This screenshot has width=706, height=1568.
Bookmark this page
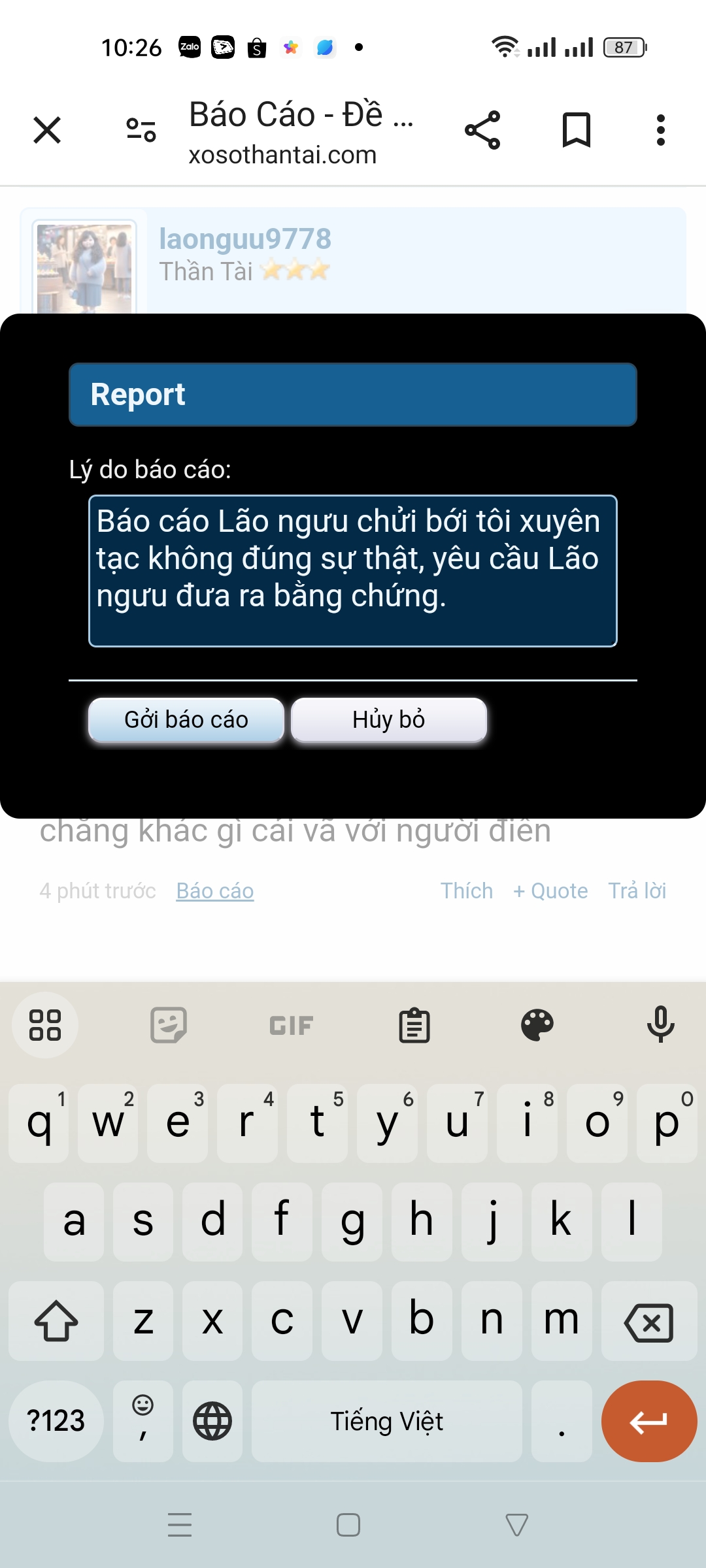point(576,130)
